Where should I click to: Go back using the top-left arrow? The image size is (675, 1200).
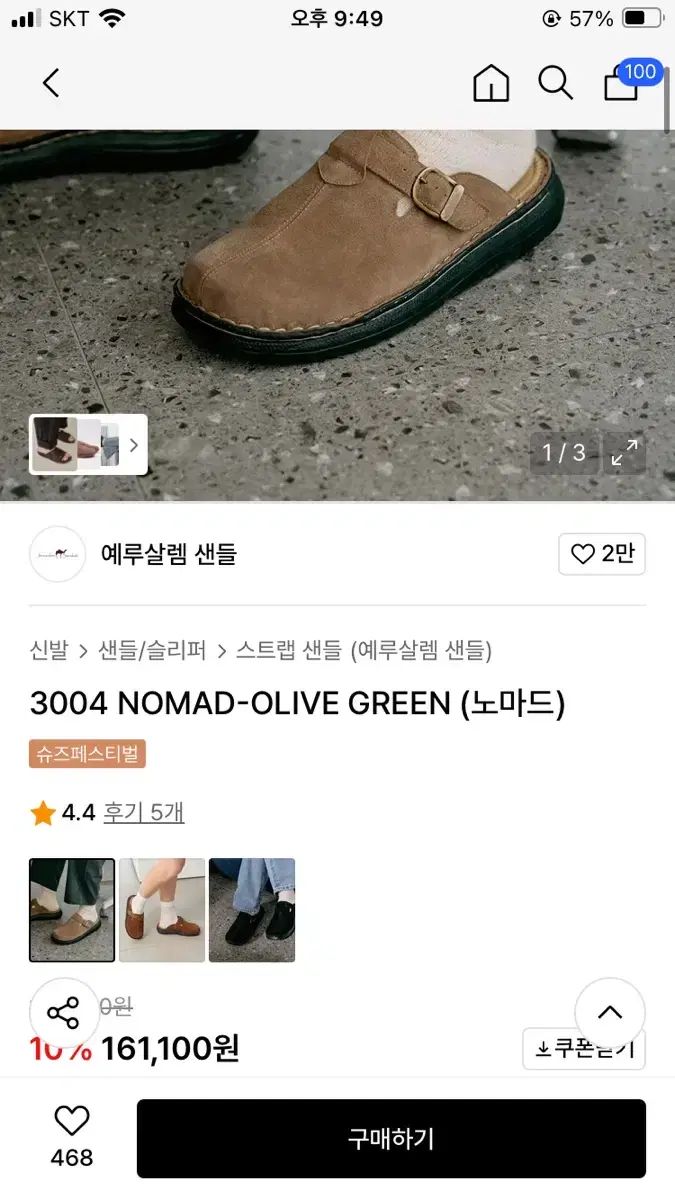pos(52,83)
